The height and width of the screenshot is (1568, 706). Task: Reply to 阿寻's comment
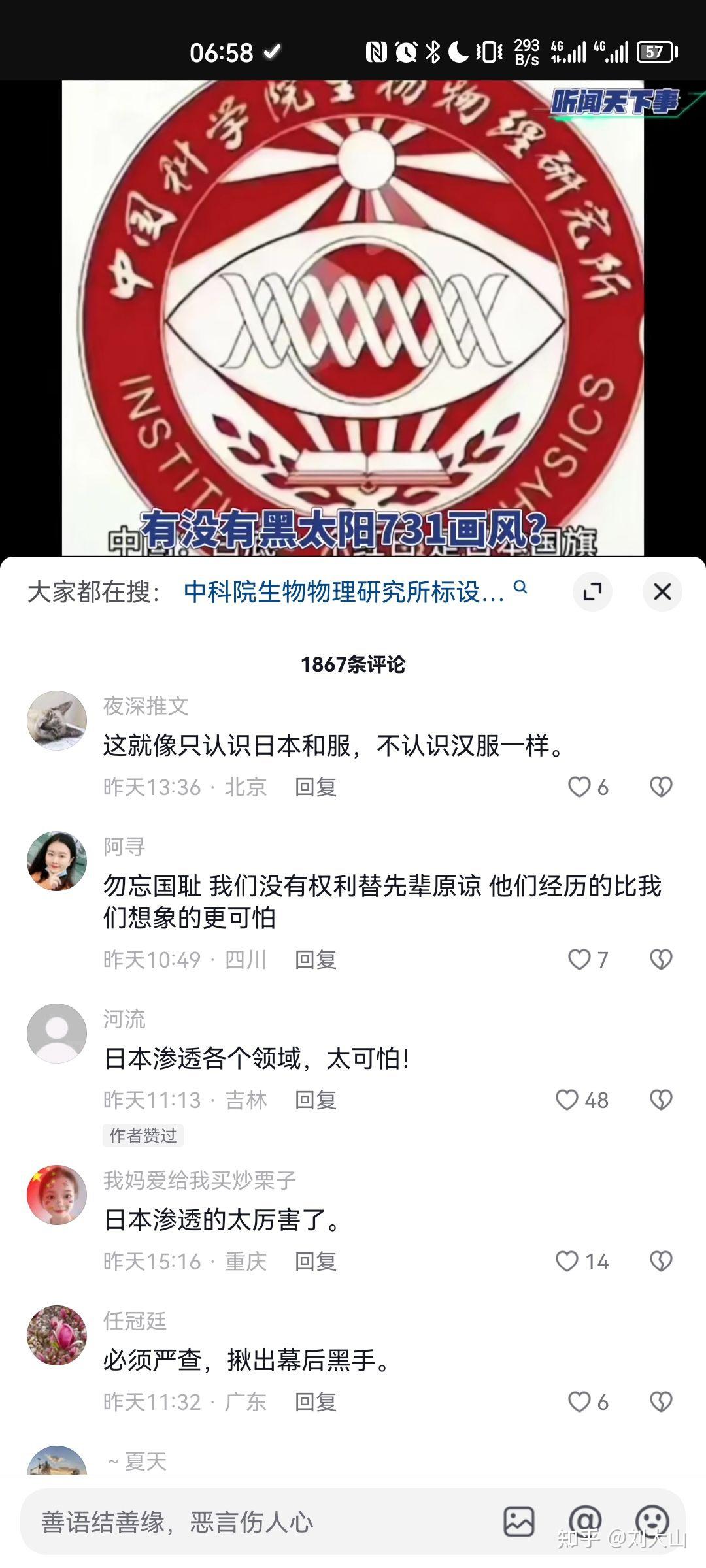coord(315,960)
